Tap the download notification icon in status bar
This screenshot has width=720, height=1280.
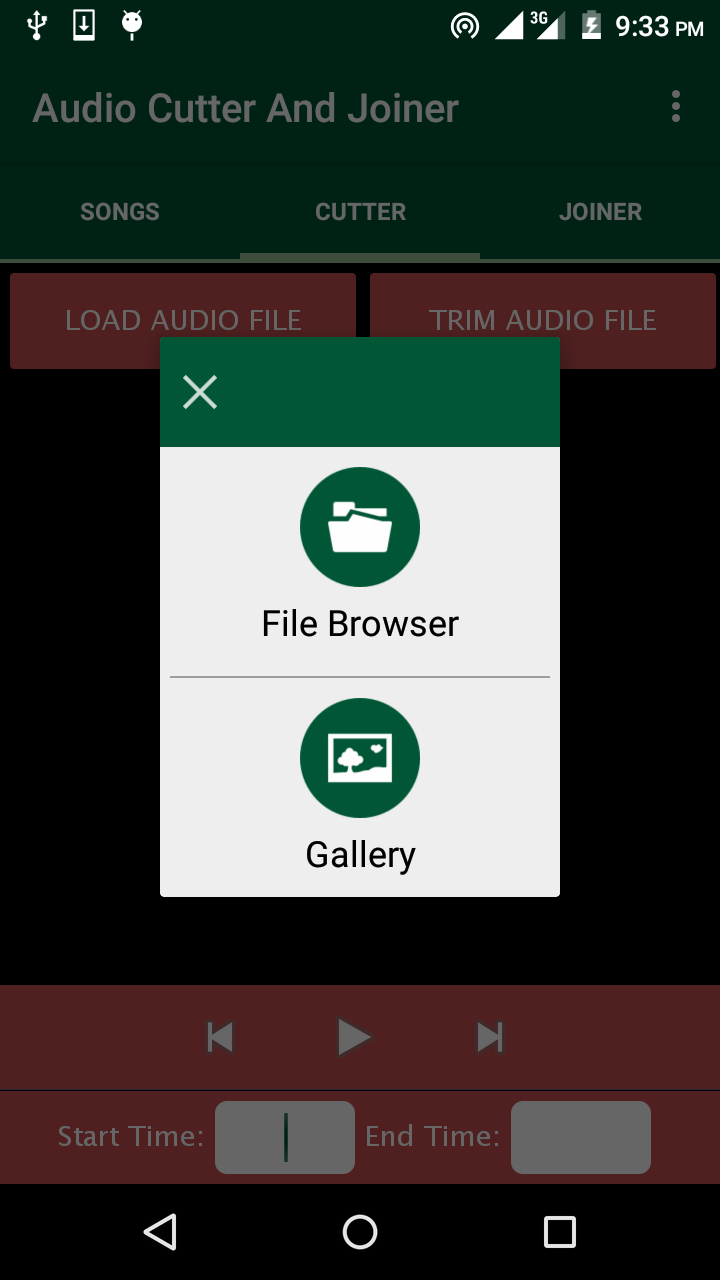pos(83,26)
